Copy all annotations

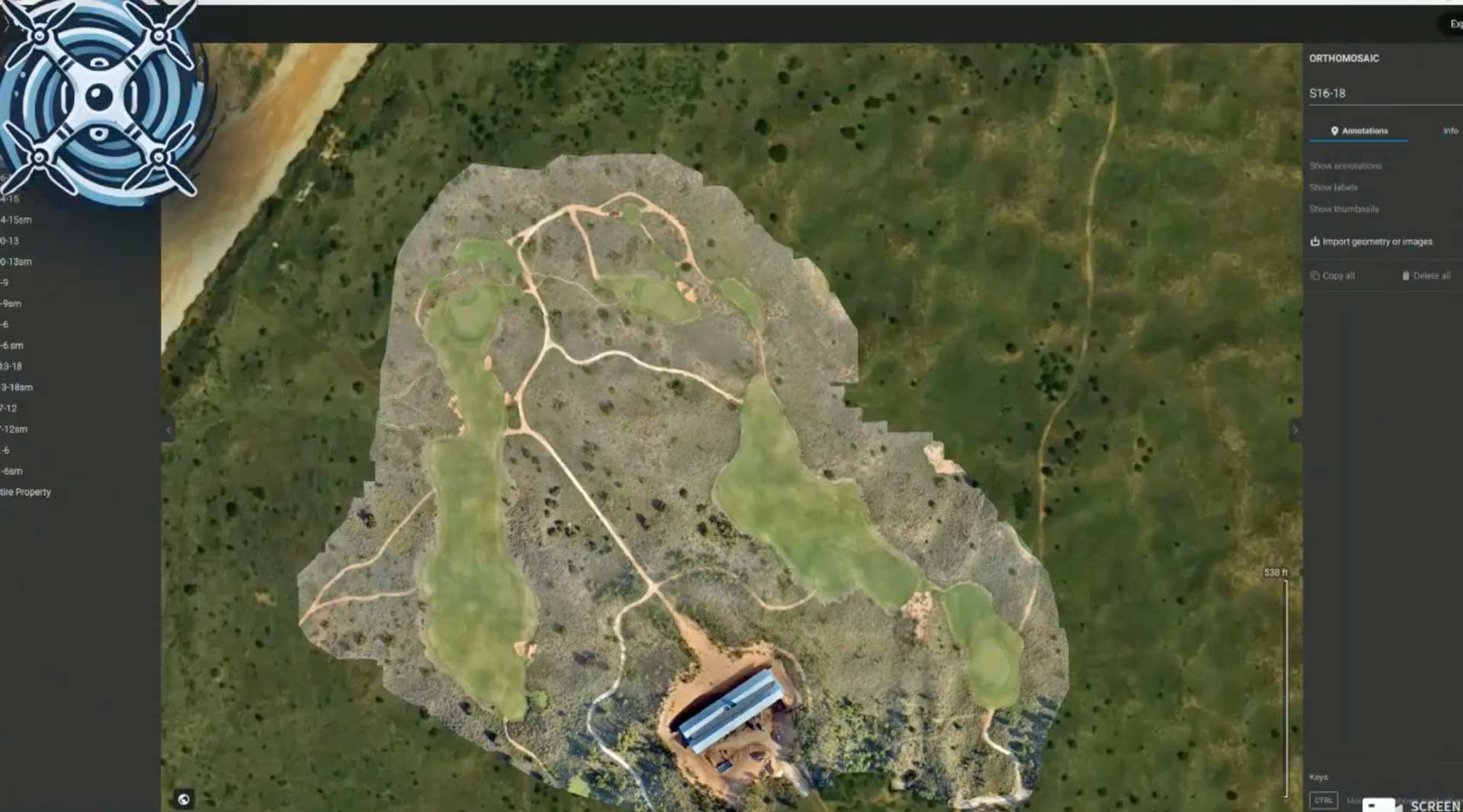coord(1332,276)
